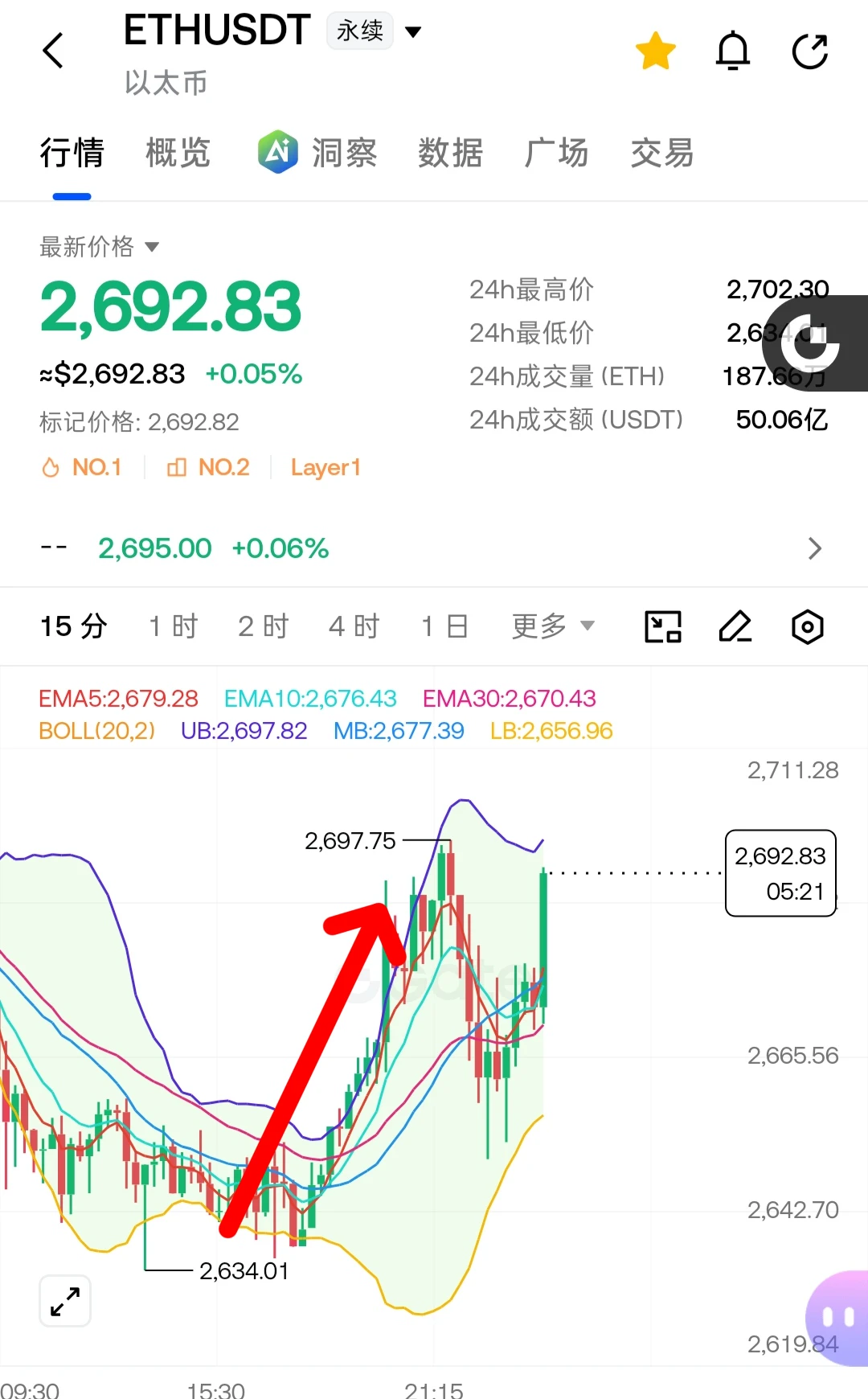This screenshot has width=868, height=1399.
Task: Open the 永续 contract type dropdown
Action: pos(375,31)
